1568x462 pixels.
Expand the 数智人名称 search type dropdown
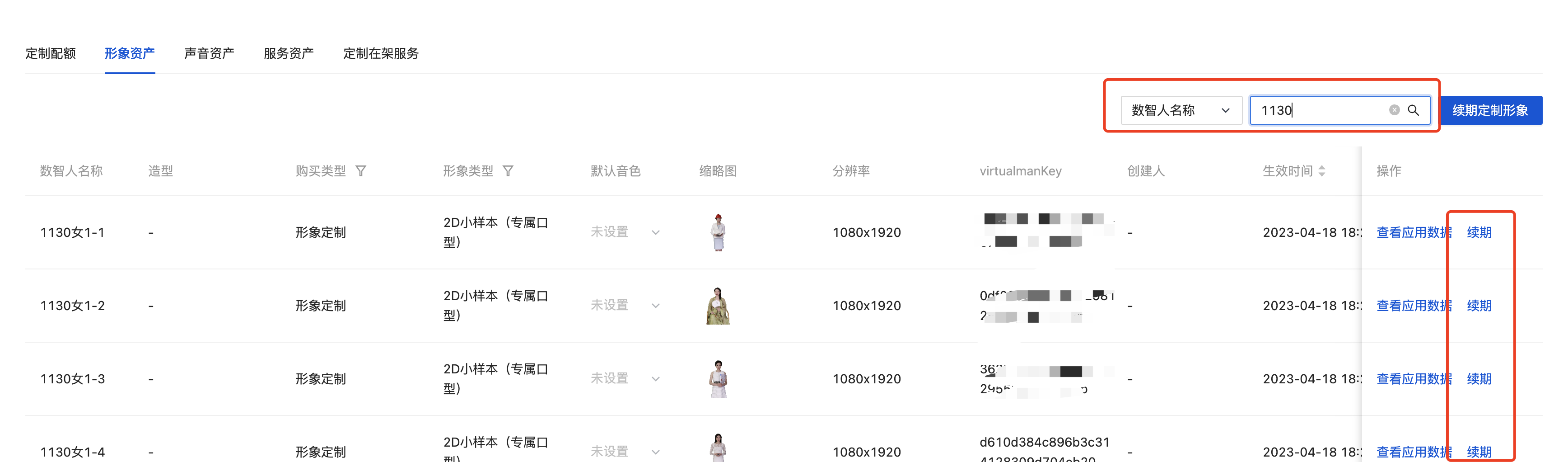pyautogui.click(x=1180, y=110)
